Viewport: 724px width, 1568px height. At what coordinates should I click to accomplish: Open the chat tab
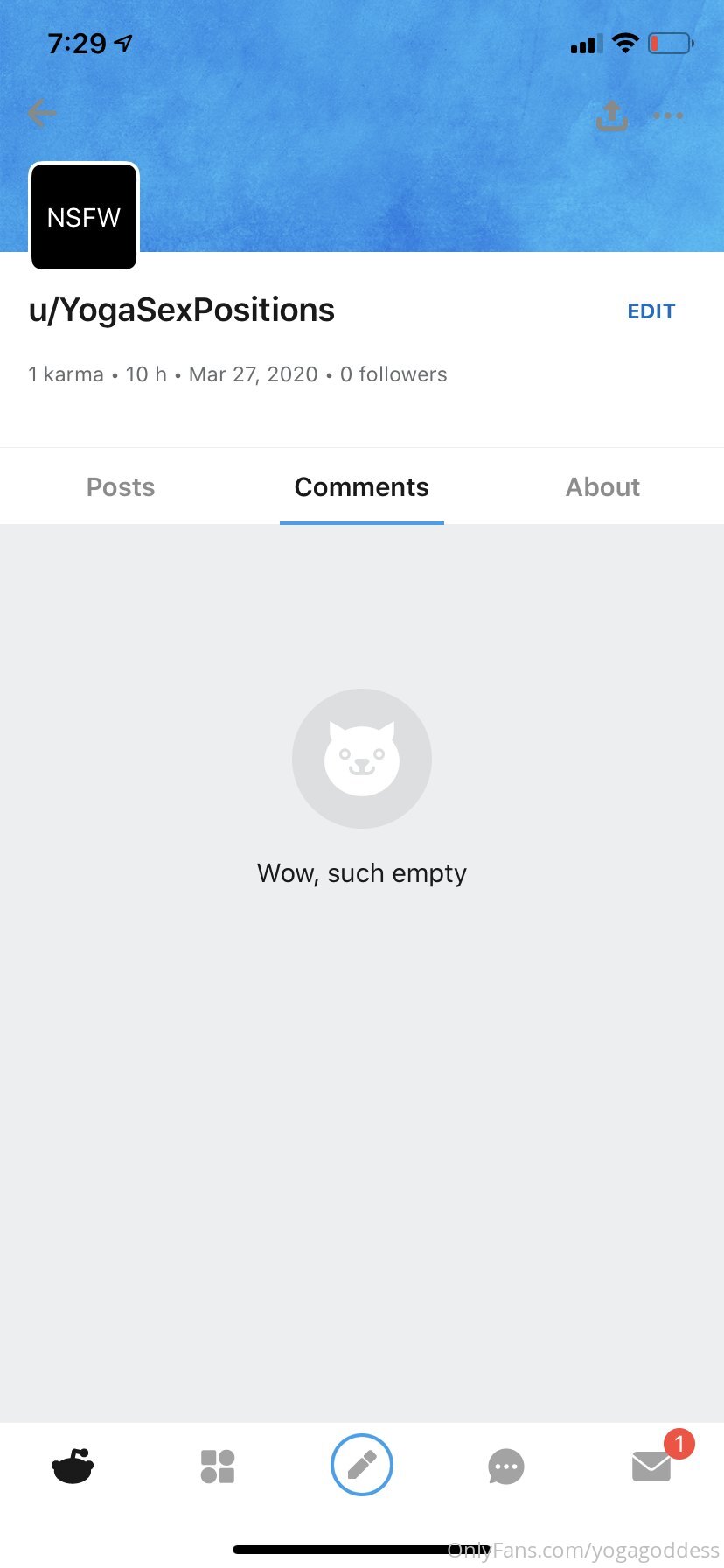pyautogui.click(x=506, y=1466)
